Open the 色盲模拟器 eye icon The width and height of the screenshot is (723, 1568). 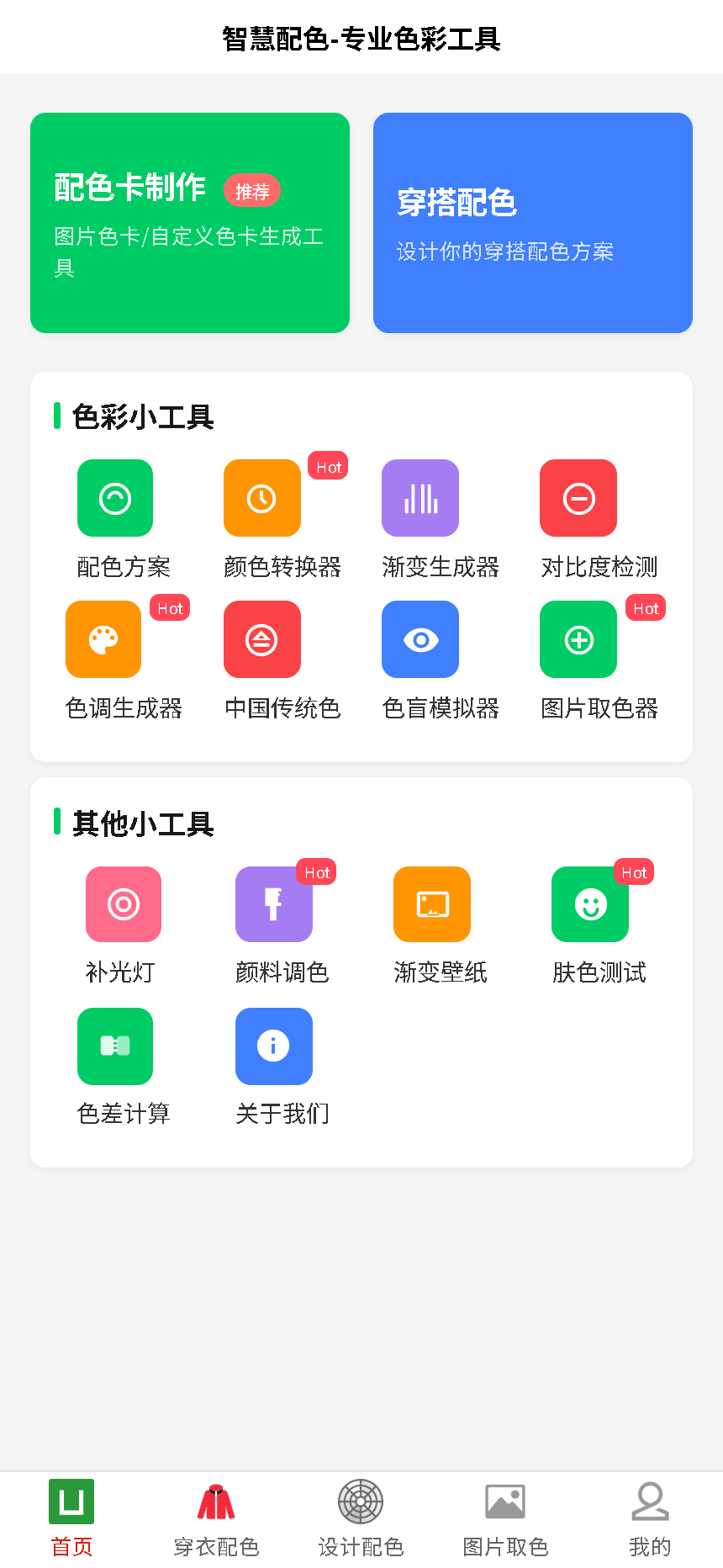coord(420,639)
